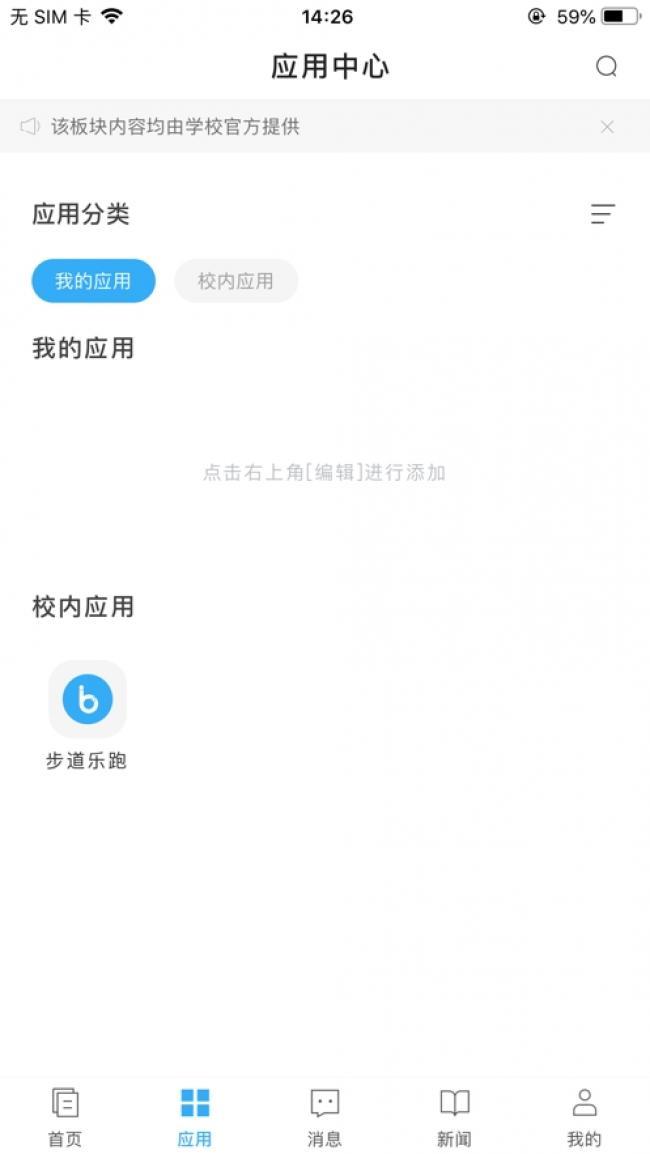Screen dimensions: 650x1154
Task: Go to the 我的 tab
Action: click(x=584, y=1117)
